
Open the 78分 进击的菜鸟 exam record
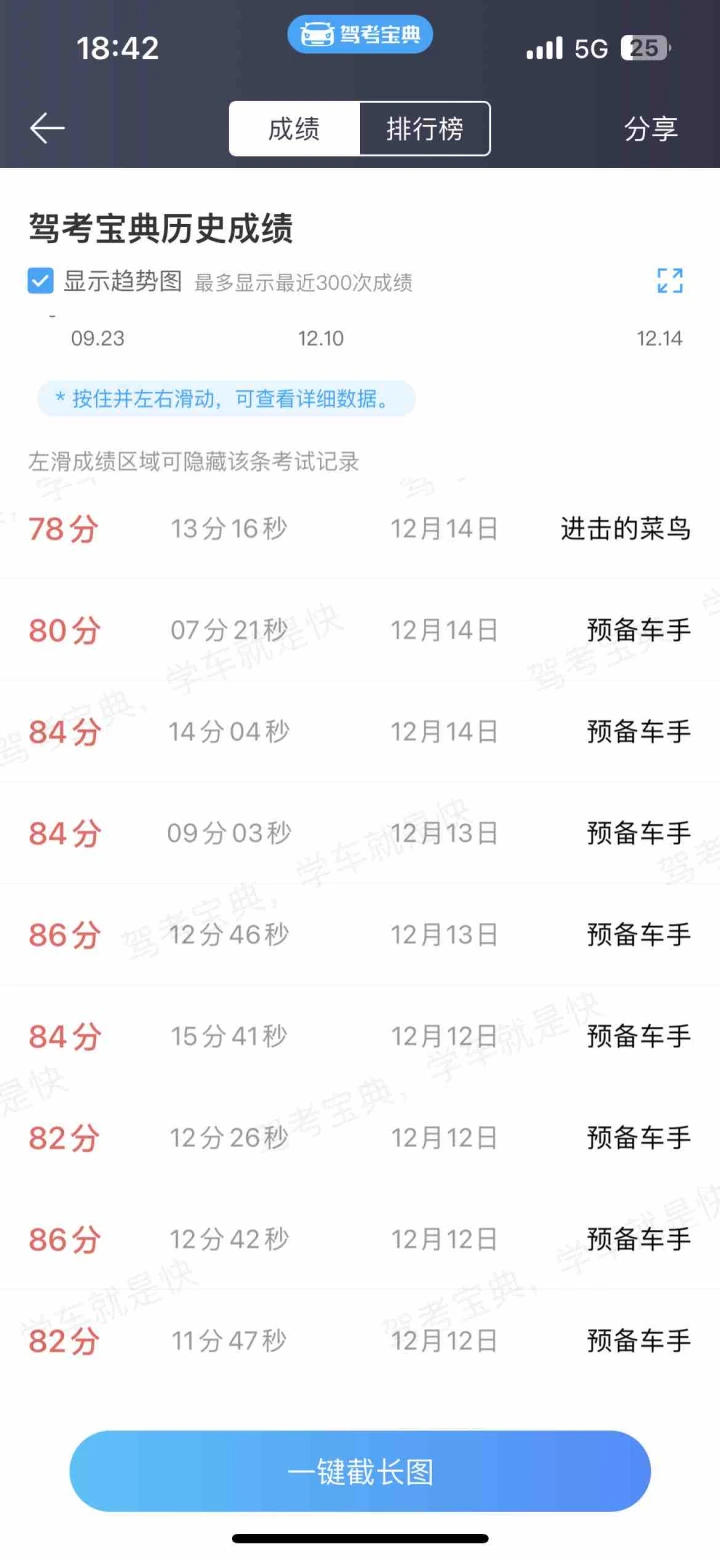(x=360, y=528)
